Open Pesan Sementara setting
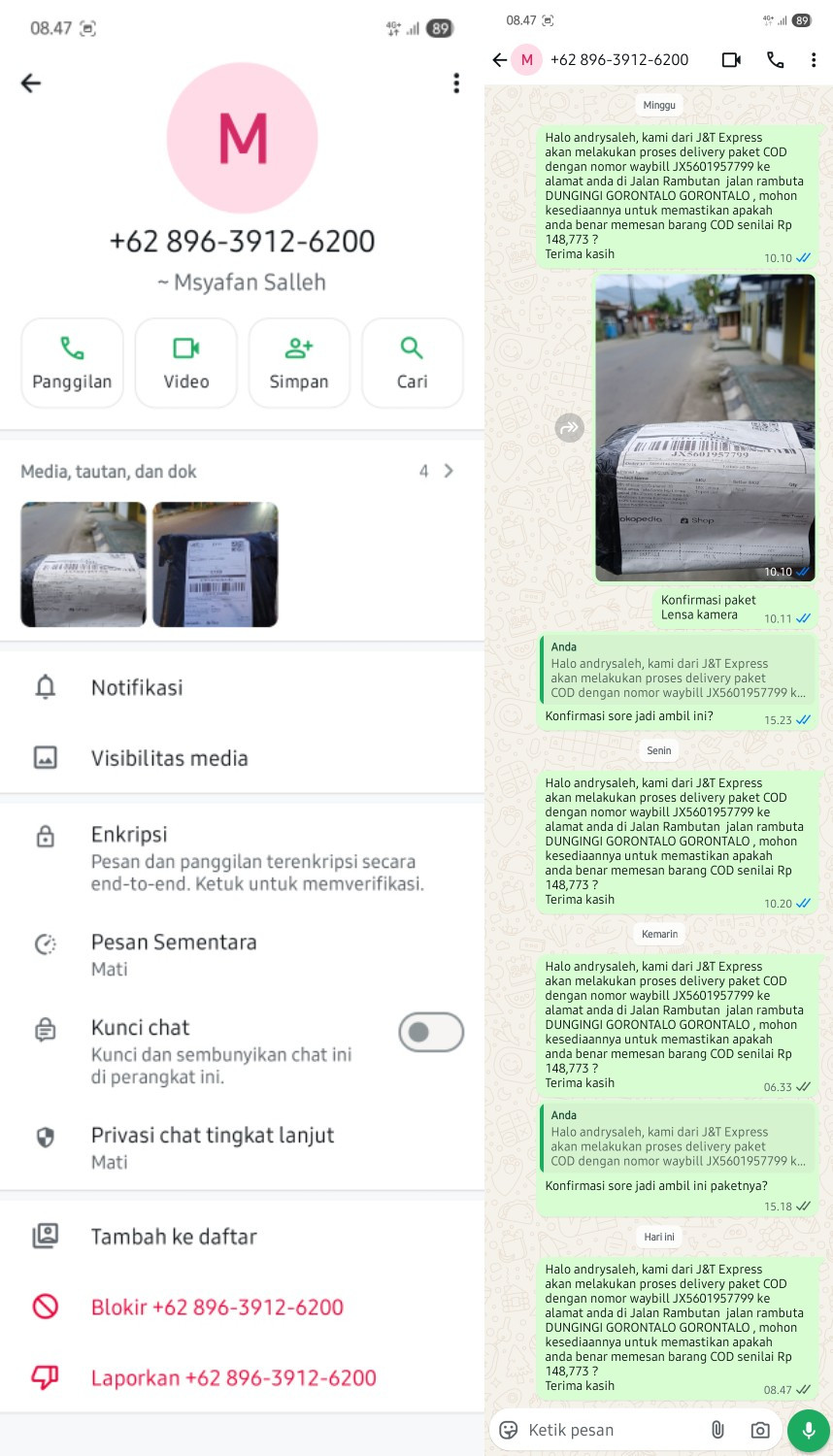The height and width of the screenshot is (1456, 833). (242, 954)
